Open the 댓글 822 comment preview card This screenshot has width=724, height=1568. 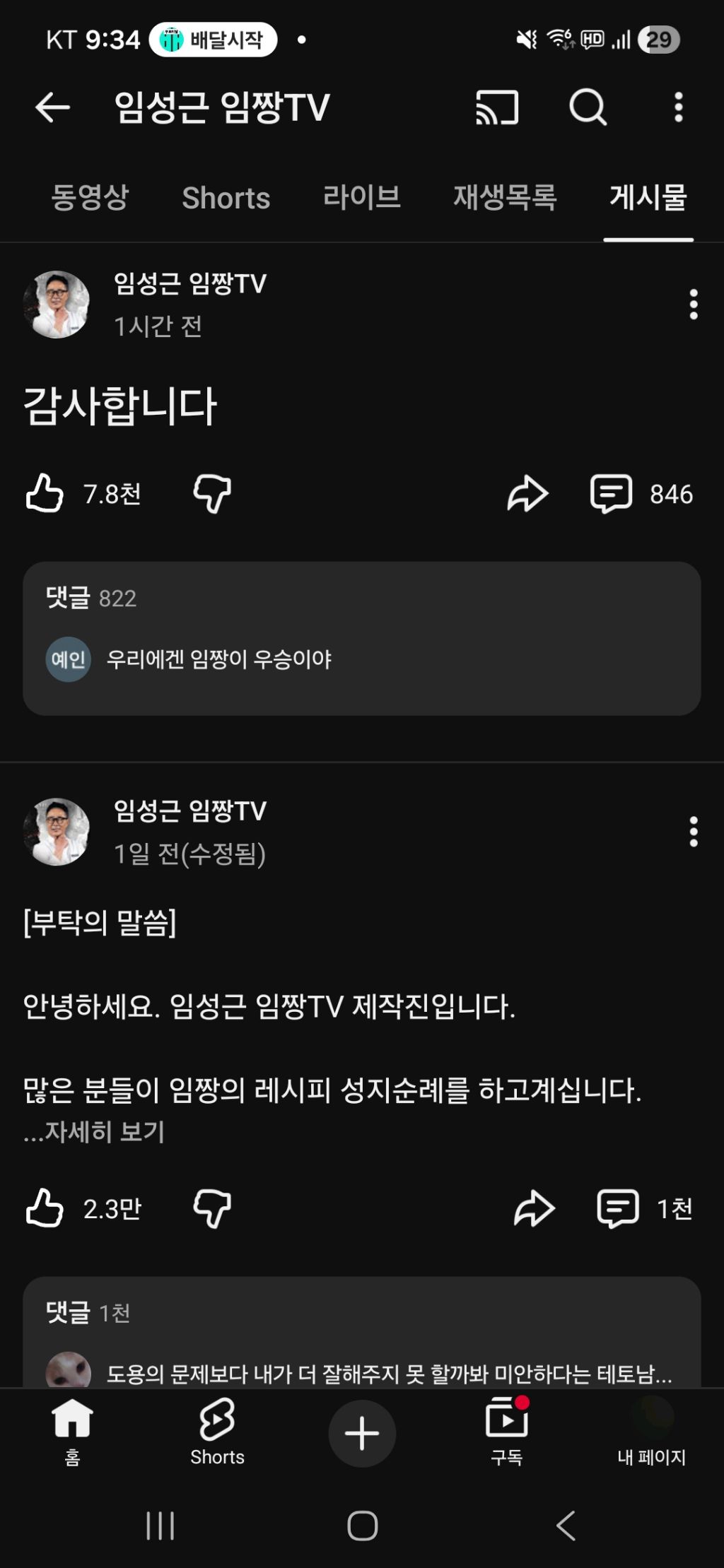point(361,638)
